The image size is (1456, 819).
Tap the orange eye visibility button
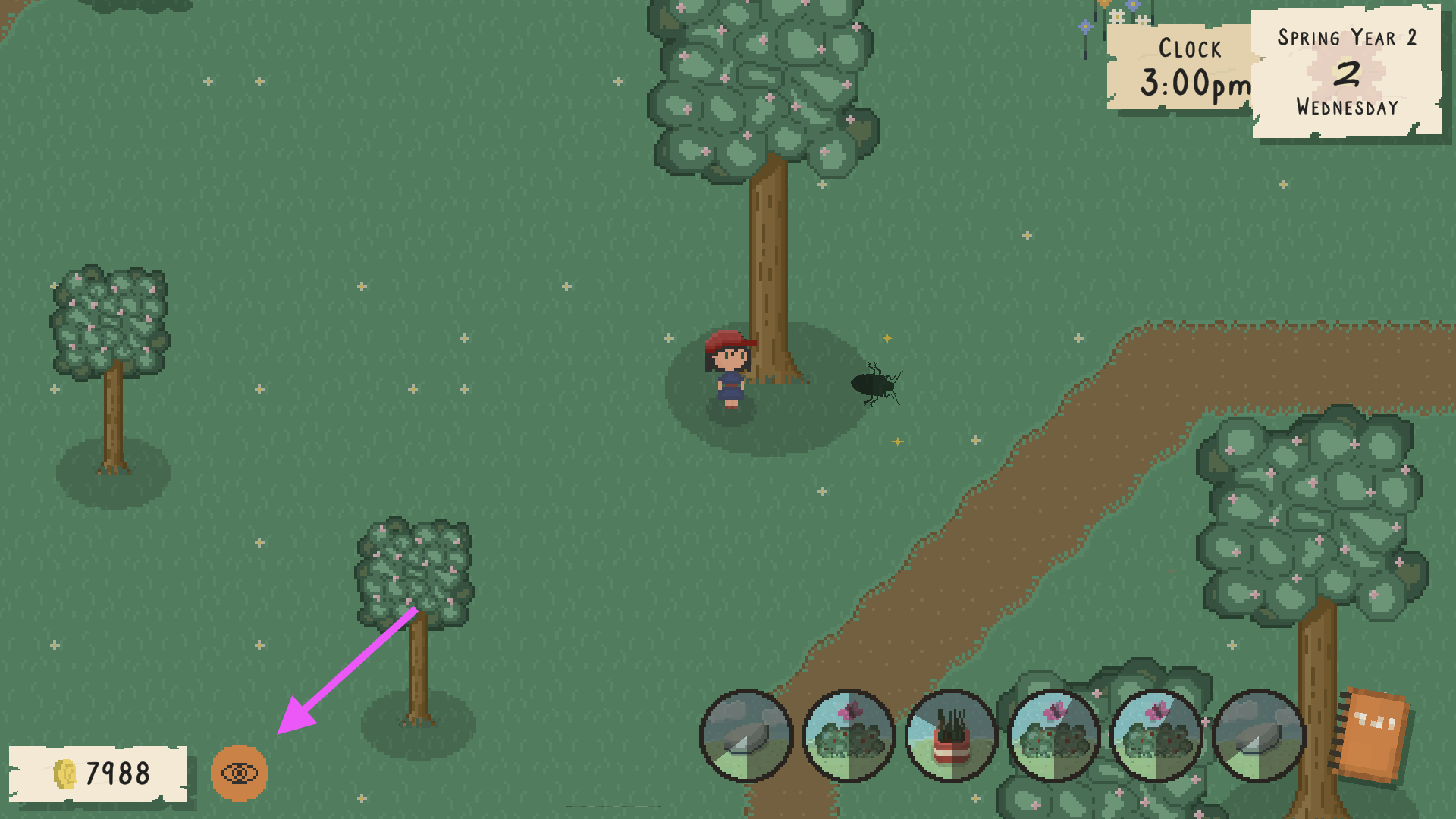[239, 773]
